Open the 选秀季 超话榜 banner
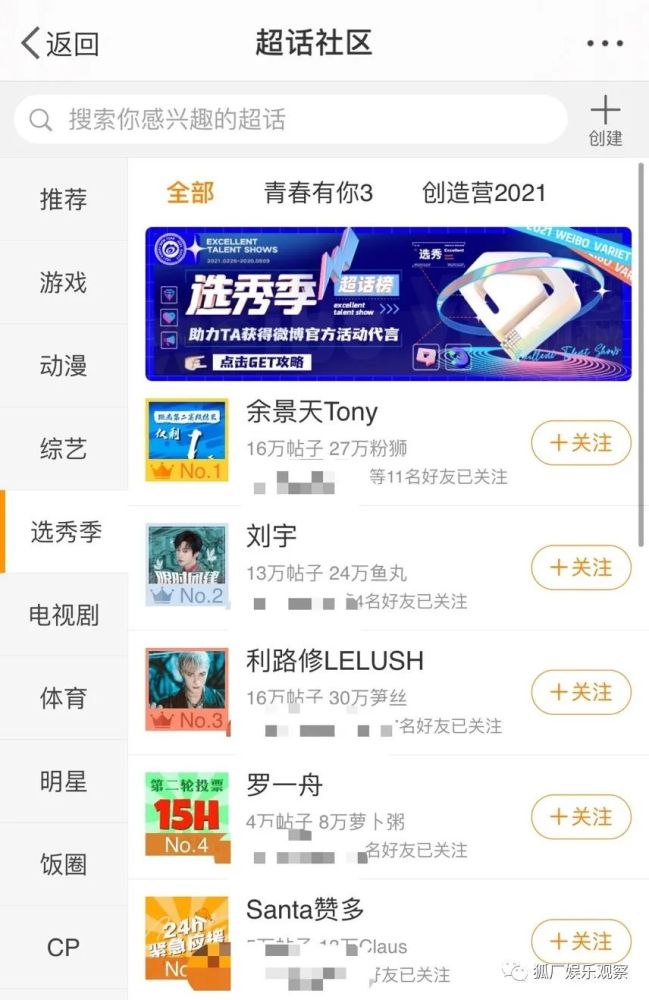This screenshot has width=649, height=1000. tap(388, 304)
